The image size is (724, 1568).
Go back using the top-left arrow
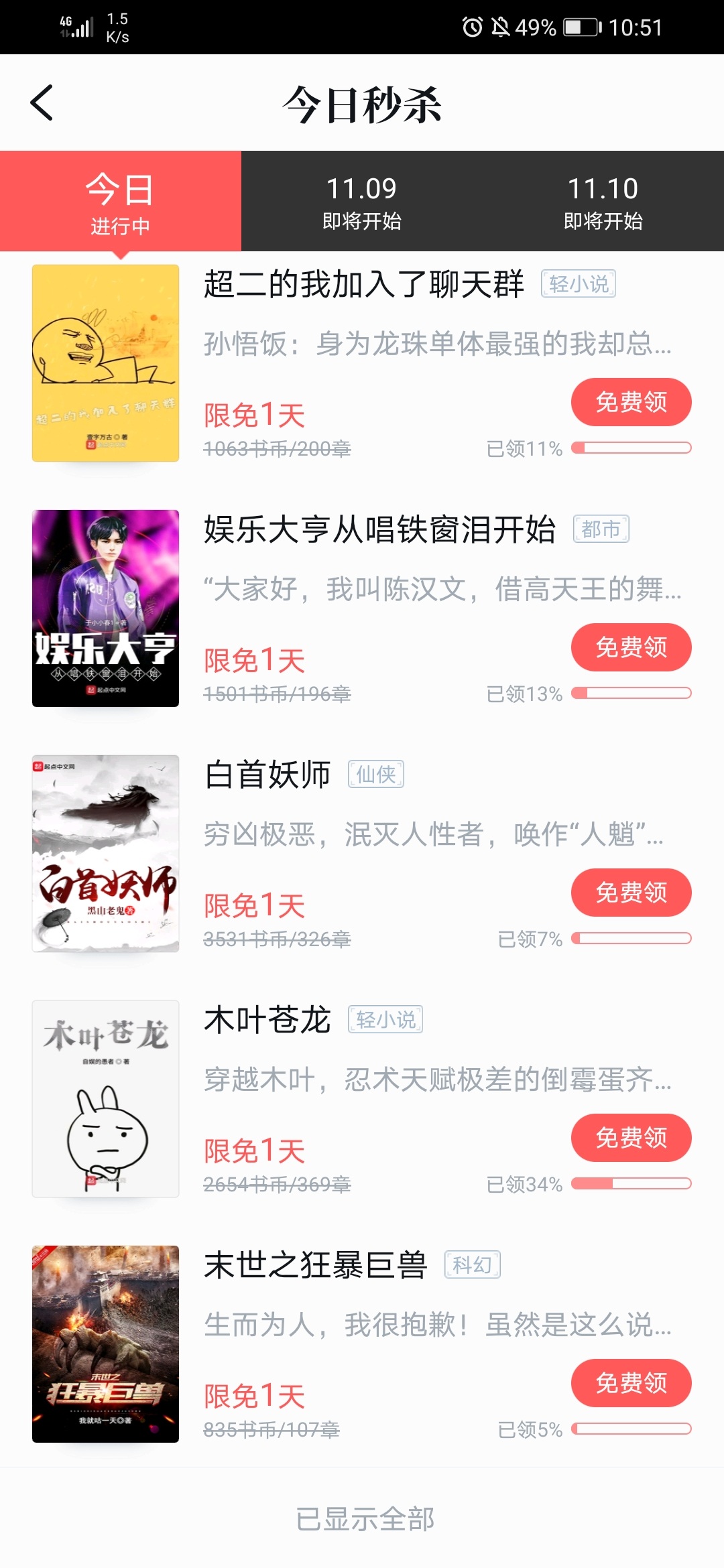[x=42, y=103]
